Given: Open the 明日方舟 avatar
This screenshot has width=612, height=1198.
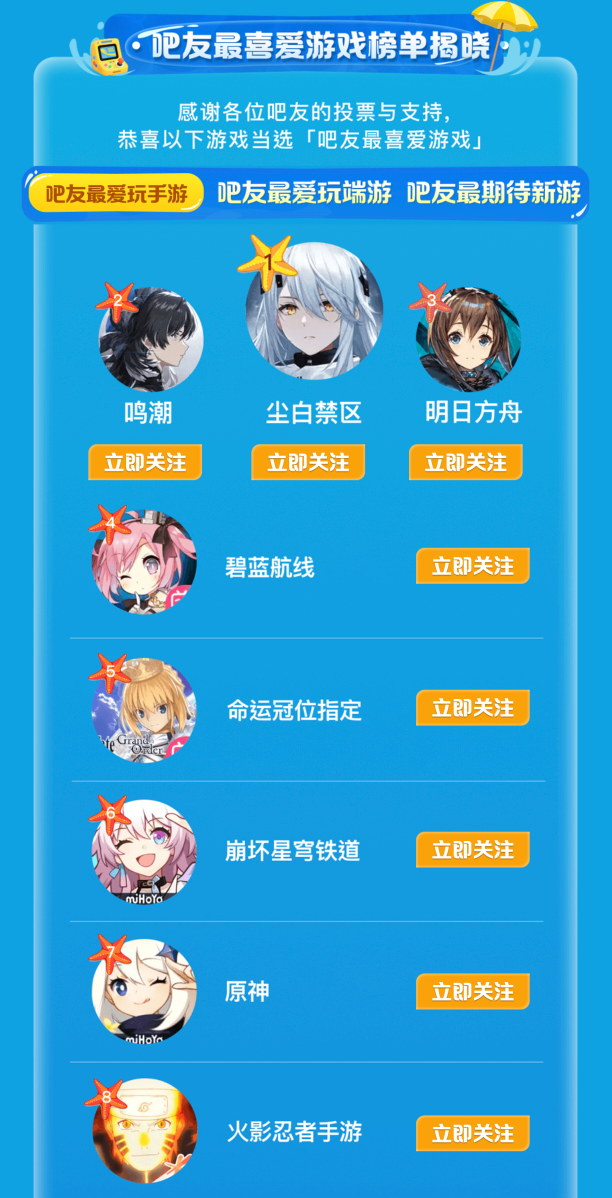Looking at the screenshot, I should point(468,340).
